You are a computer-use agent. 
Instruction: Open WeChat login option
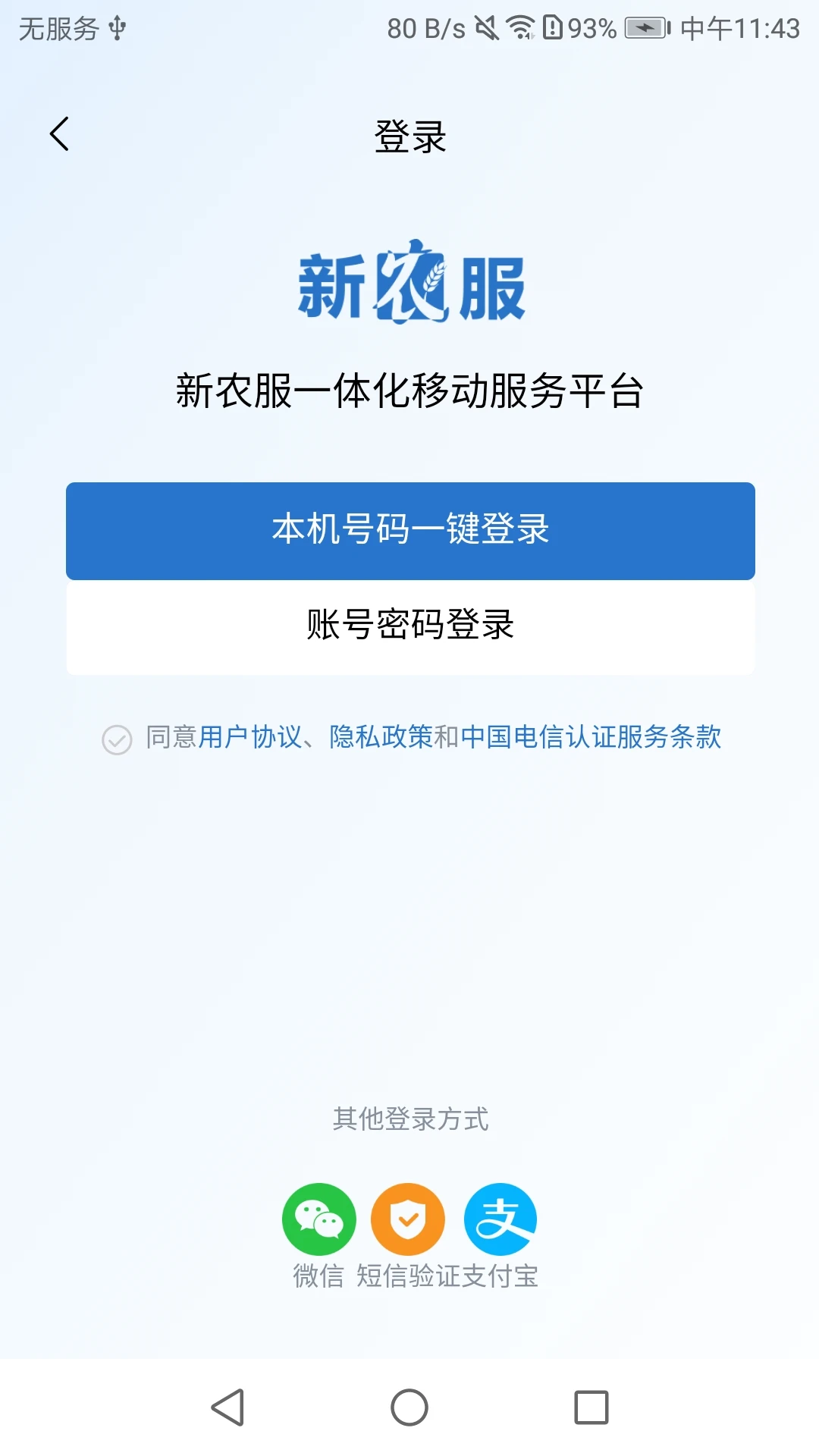[x=319, y=1219]
